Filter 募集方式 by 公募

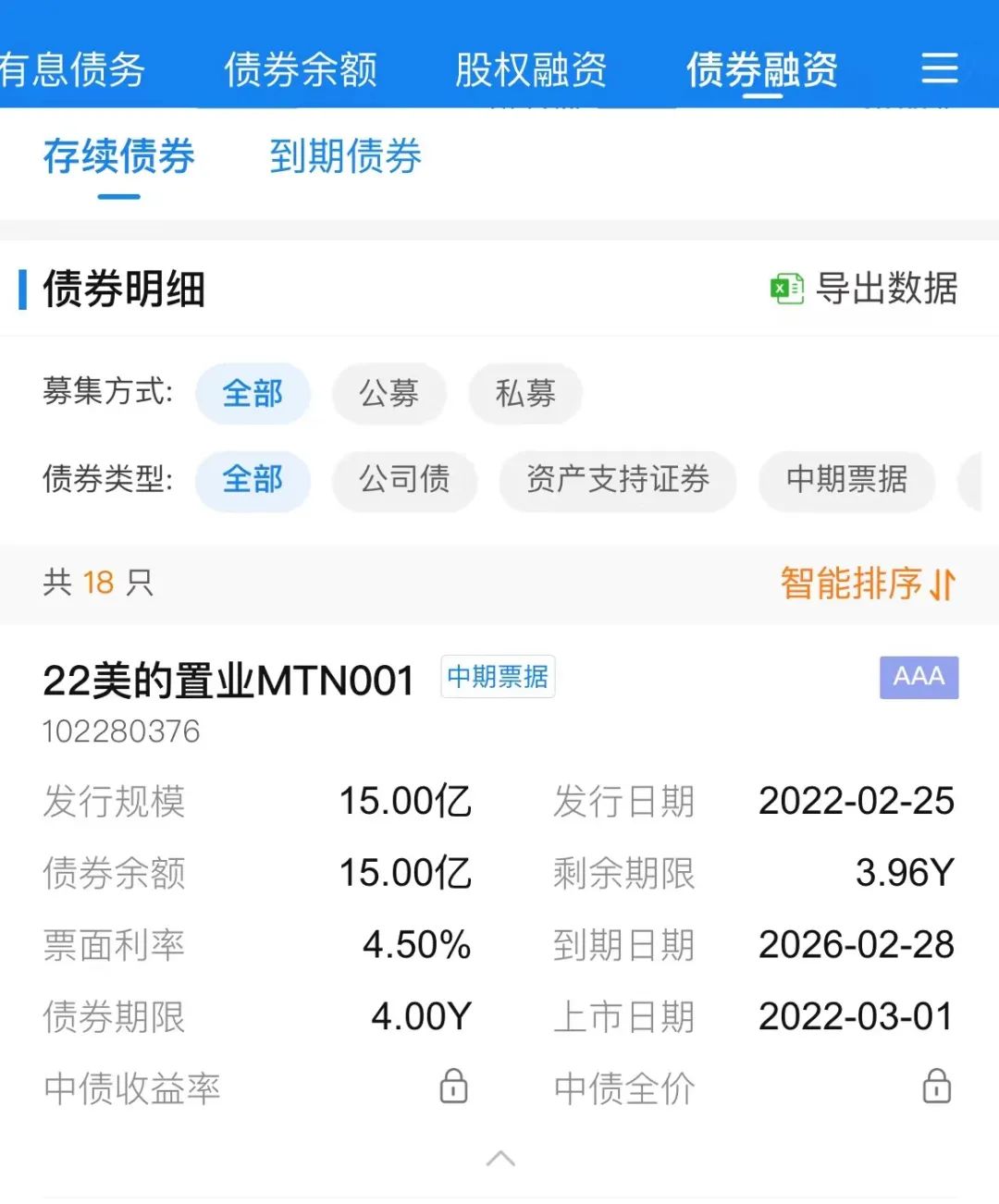(x=388, y=393)
